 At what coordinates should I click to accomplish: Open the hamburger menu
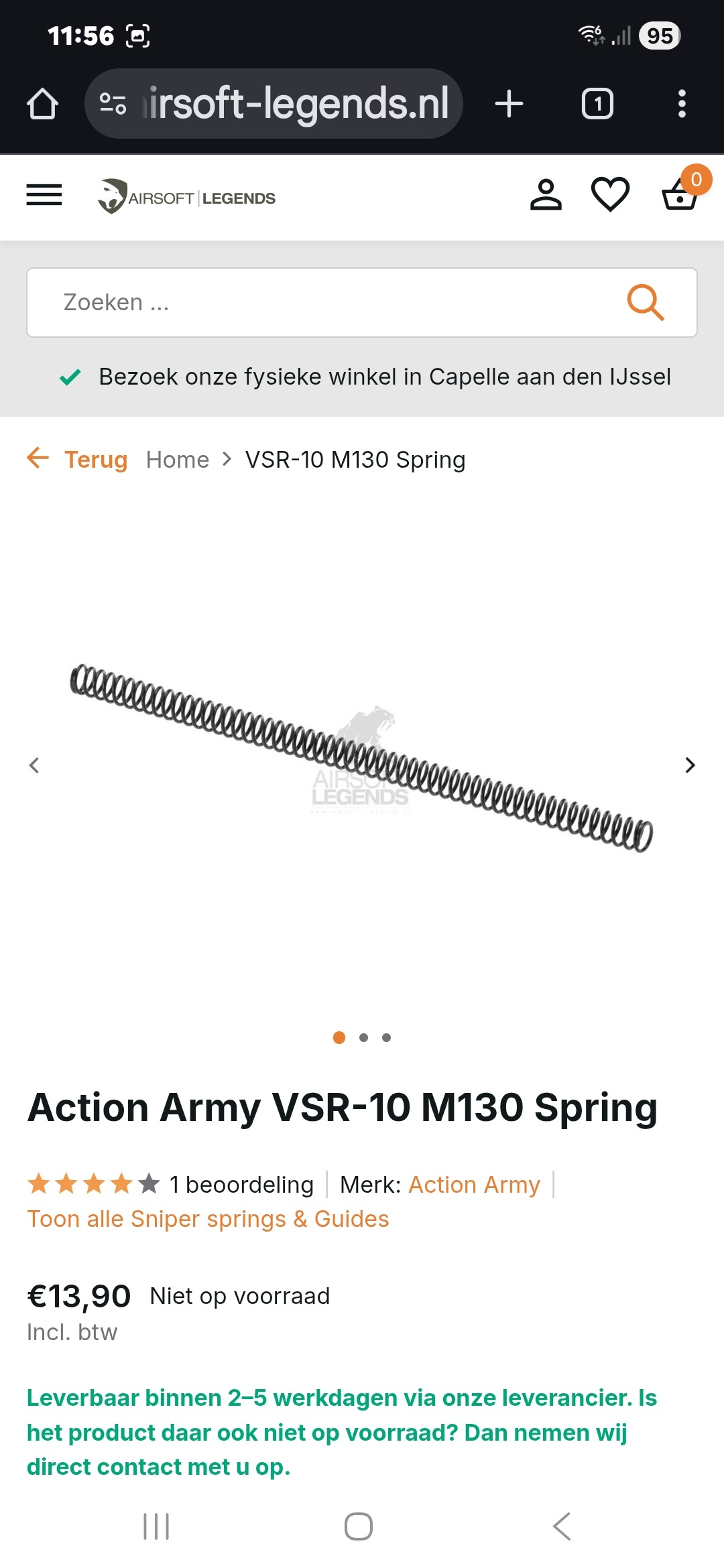[x=44, y=195]
